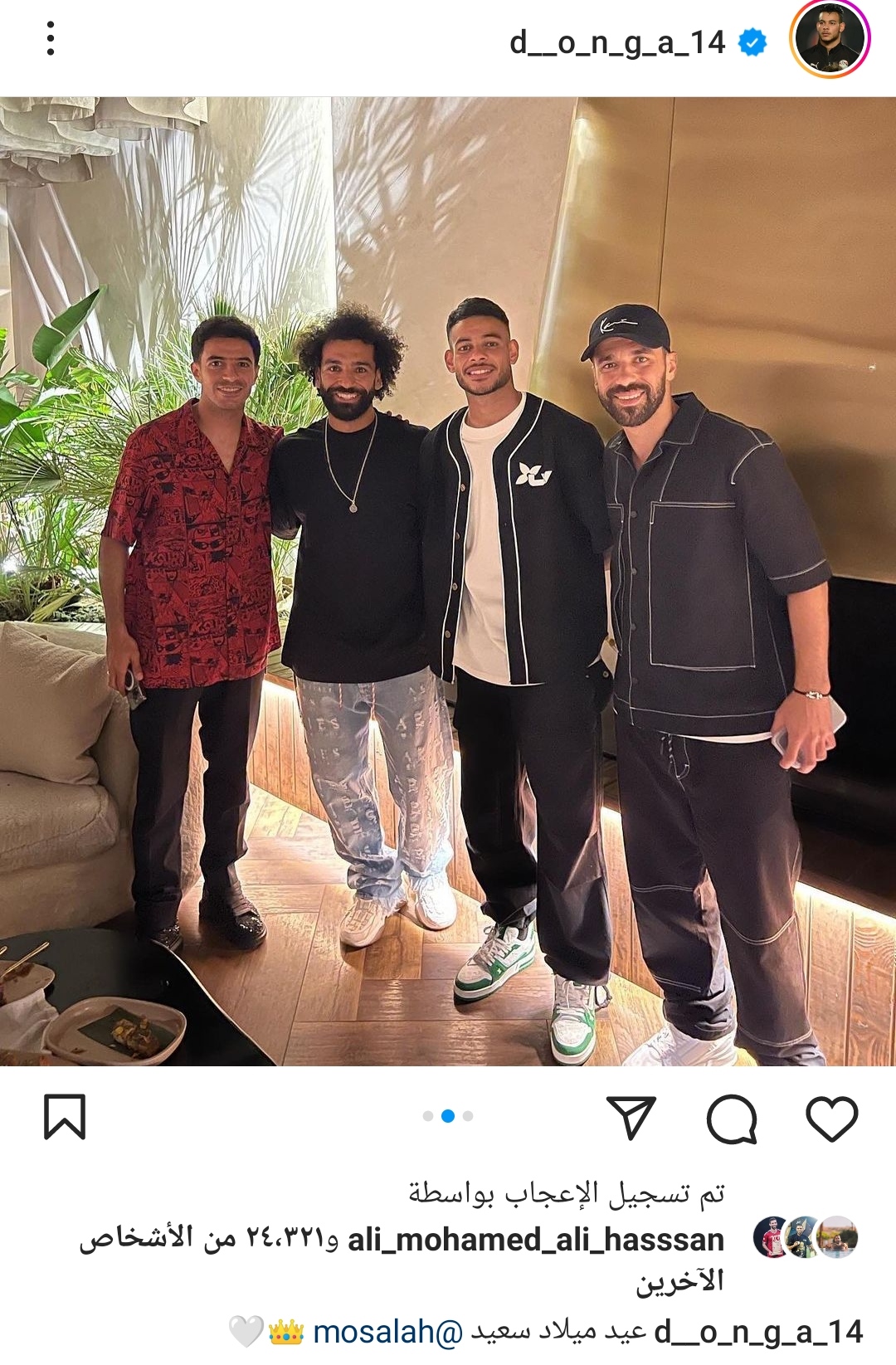Tap the post photo of four men
The height and width of the screenshot is (1365, 896).
click(448, 581)
